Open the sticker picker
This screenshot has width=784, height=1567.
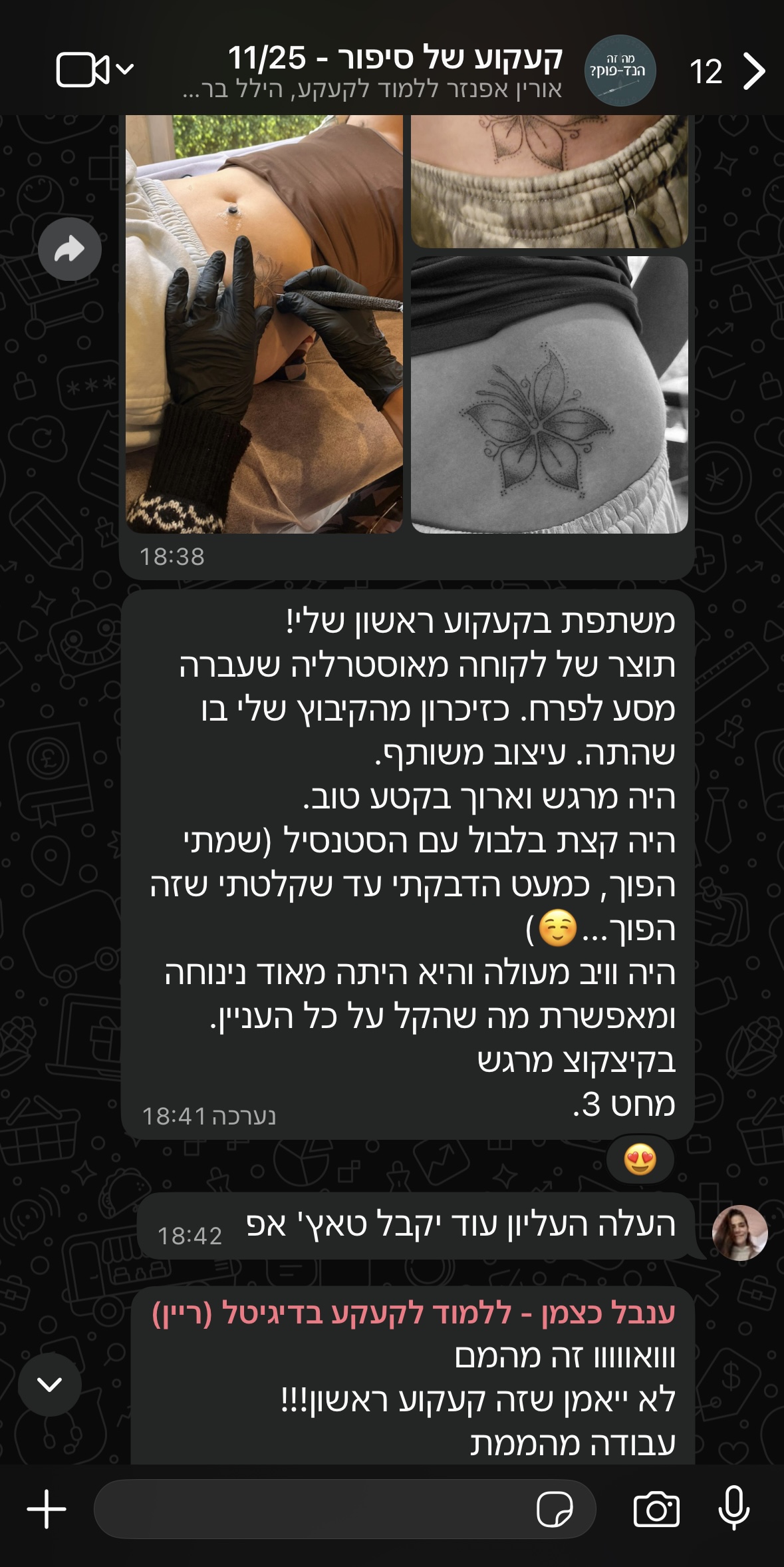tap(555, 1509)
